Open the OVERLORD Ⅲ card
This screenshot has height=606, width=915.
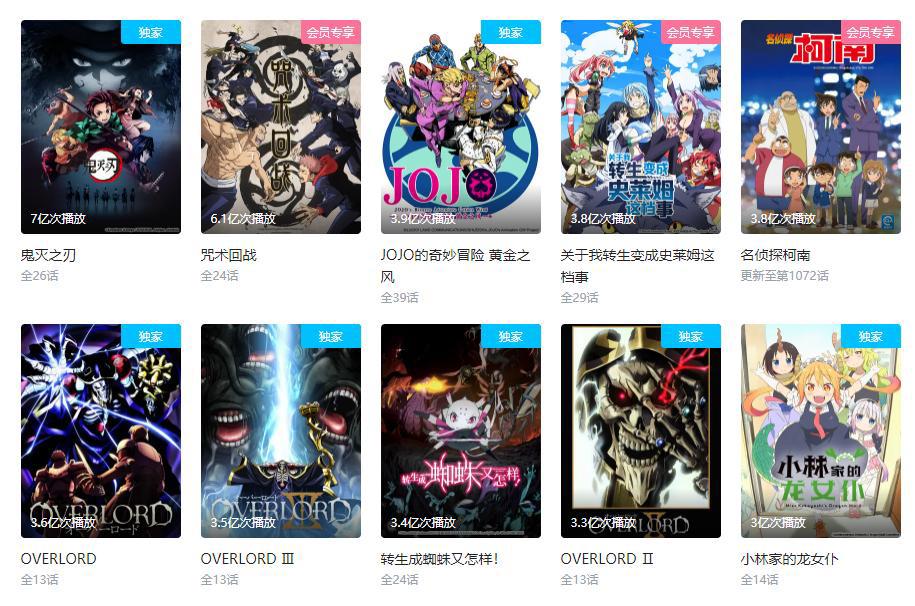pos(280,430)
